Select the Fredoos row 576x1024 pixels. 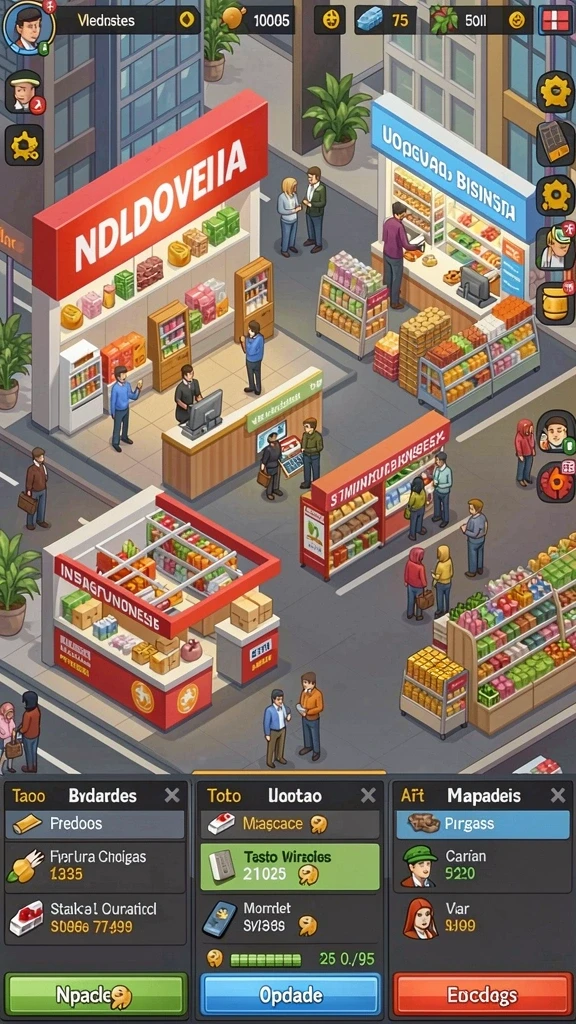point(95,824)
